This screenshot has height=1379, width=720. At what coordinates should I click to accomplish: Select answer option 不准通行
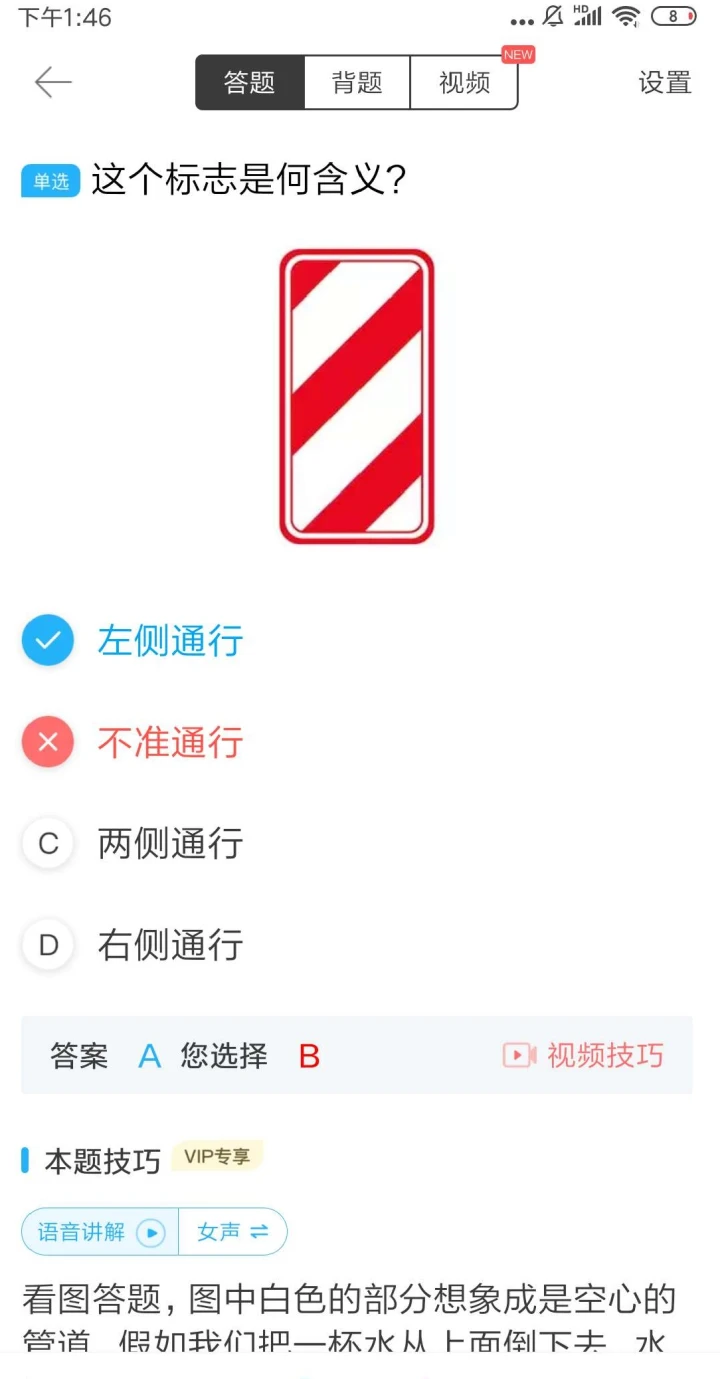170,742
